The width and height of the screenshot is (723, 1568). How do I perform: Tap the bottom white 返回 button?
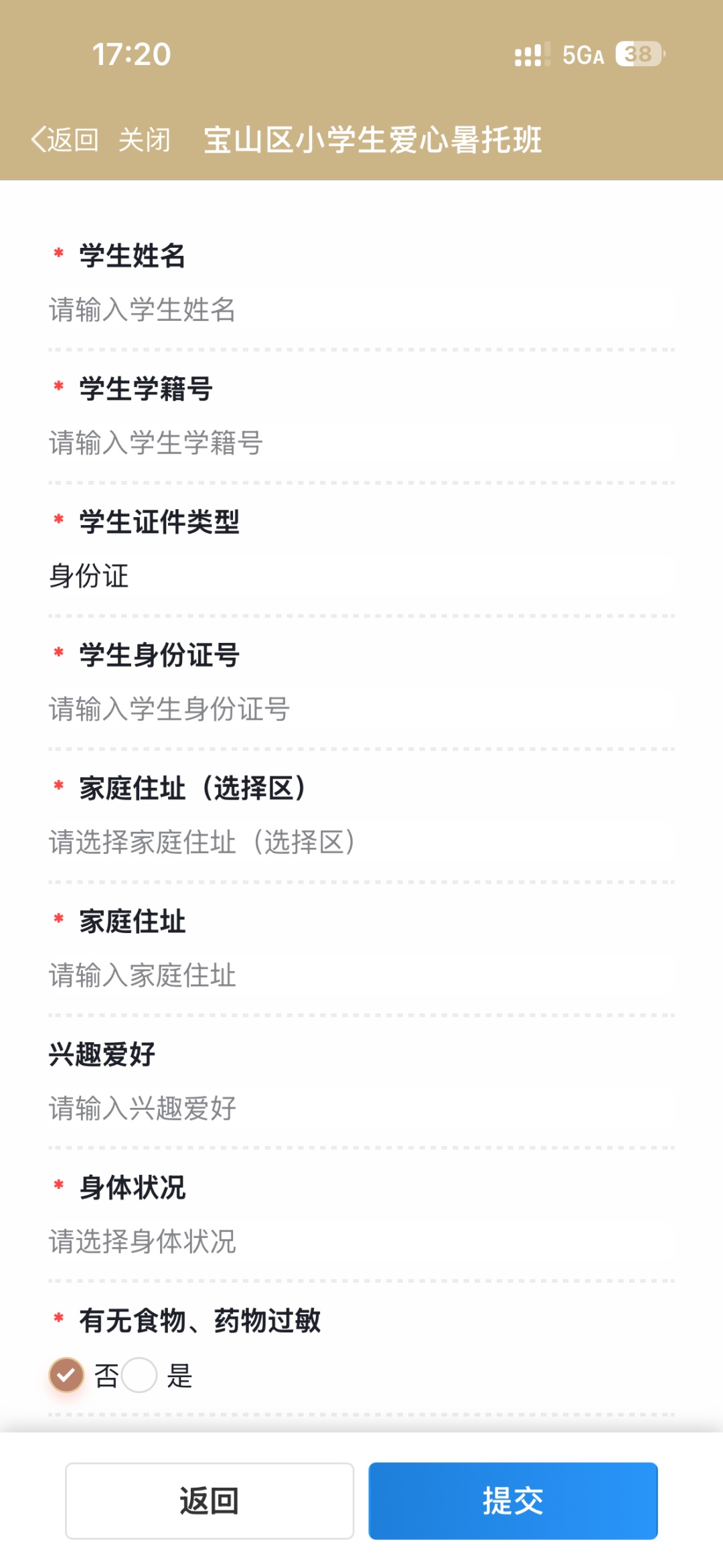click(x=210, y=1500)
